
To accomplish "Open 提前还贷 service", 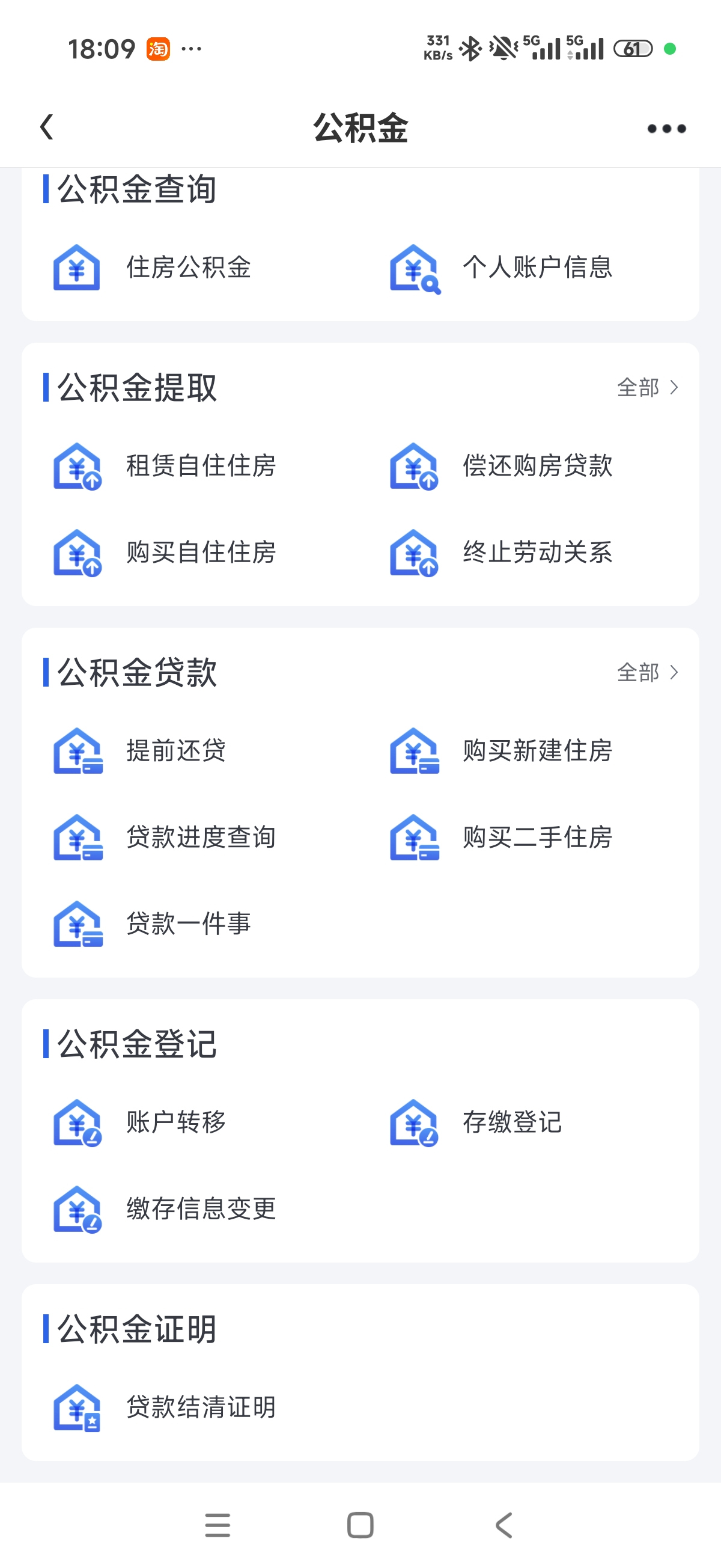I will (x=175, y=750).
